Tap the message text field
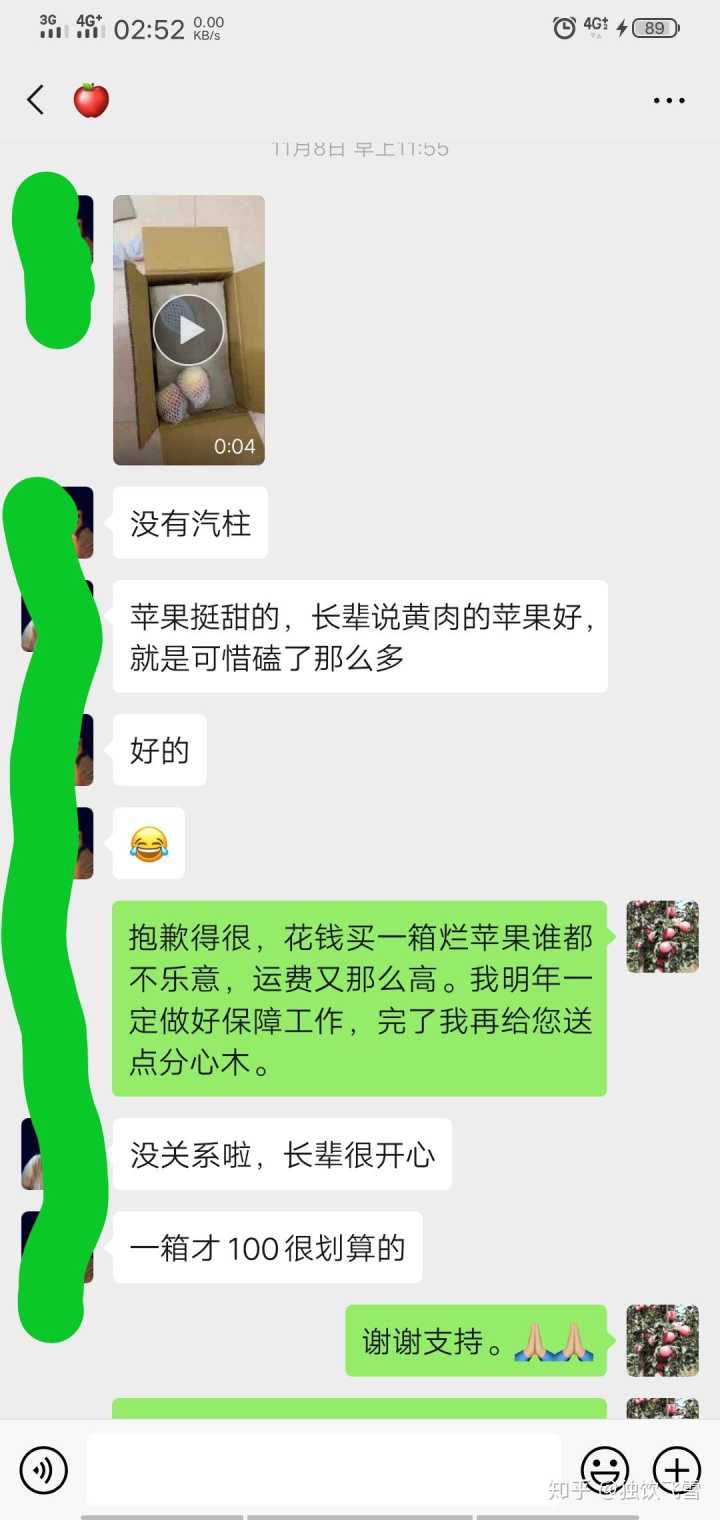This screenshot has width=720, height=1520. click(x=323, y=1469)
